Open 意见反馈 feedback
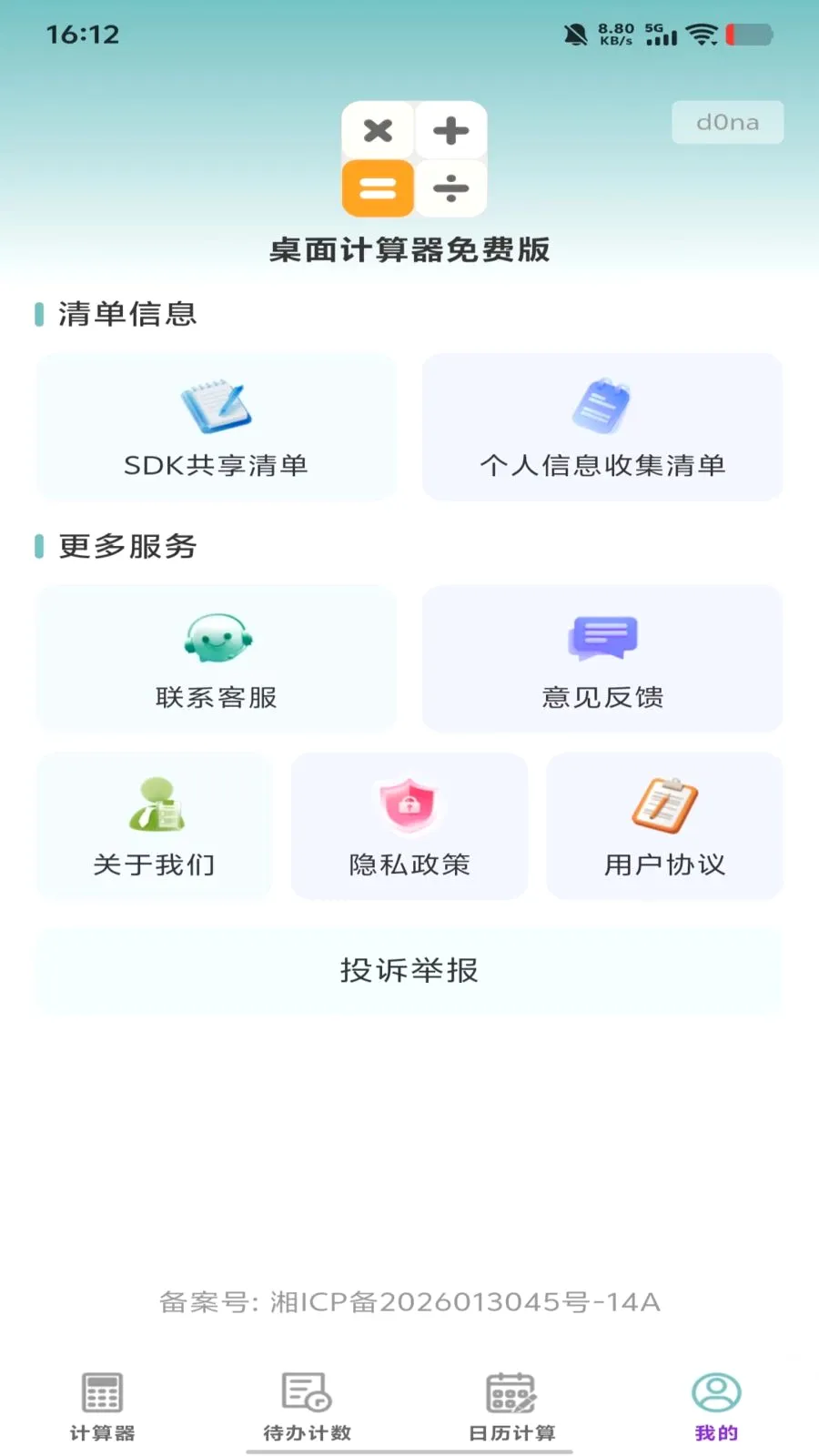 pyautogui.click(x=602, y=659)
